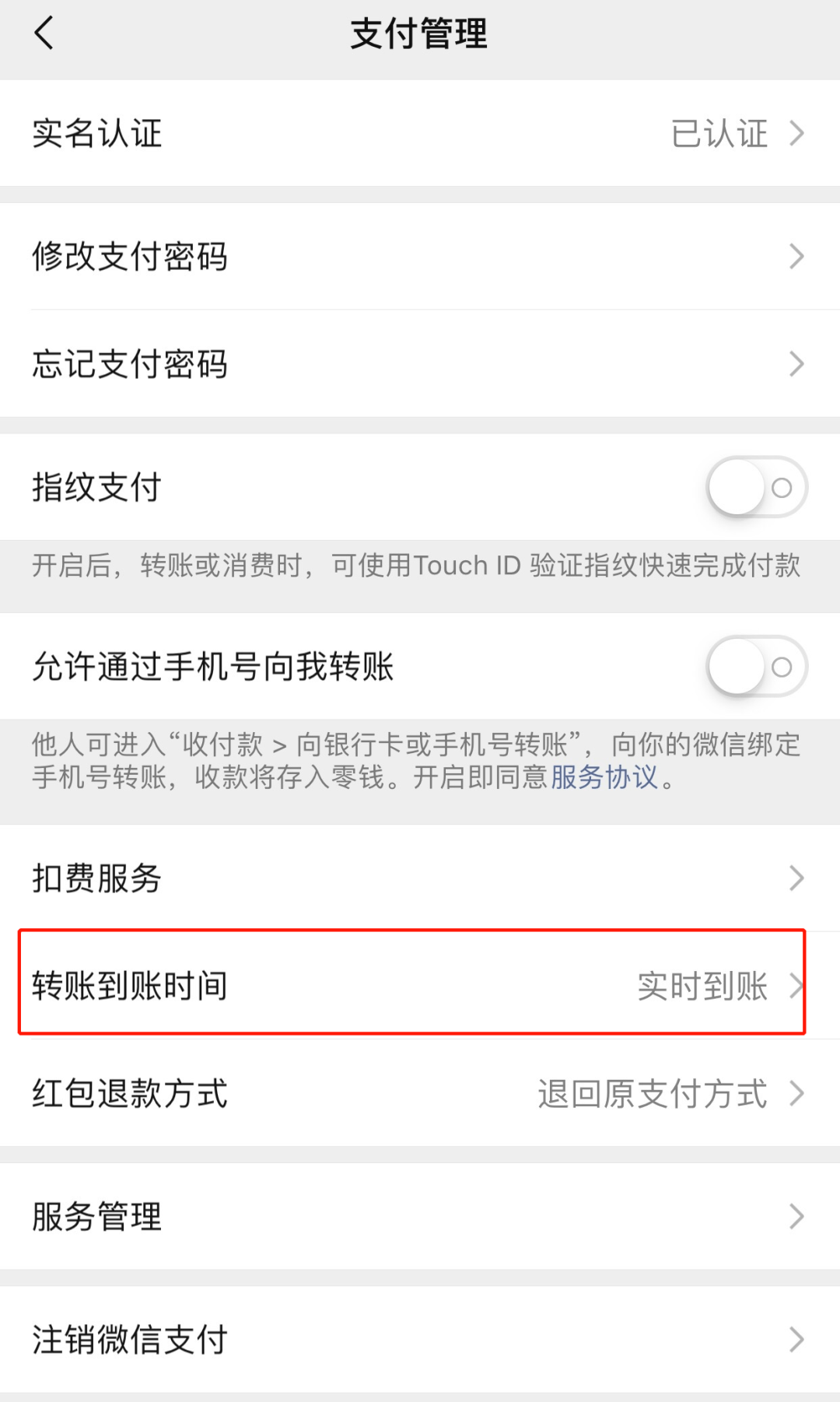Open 扣费服务

point(420,878)
